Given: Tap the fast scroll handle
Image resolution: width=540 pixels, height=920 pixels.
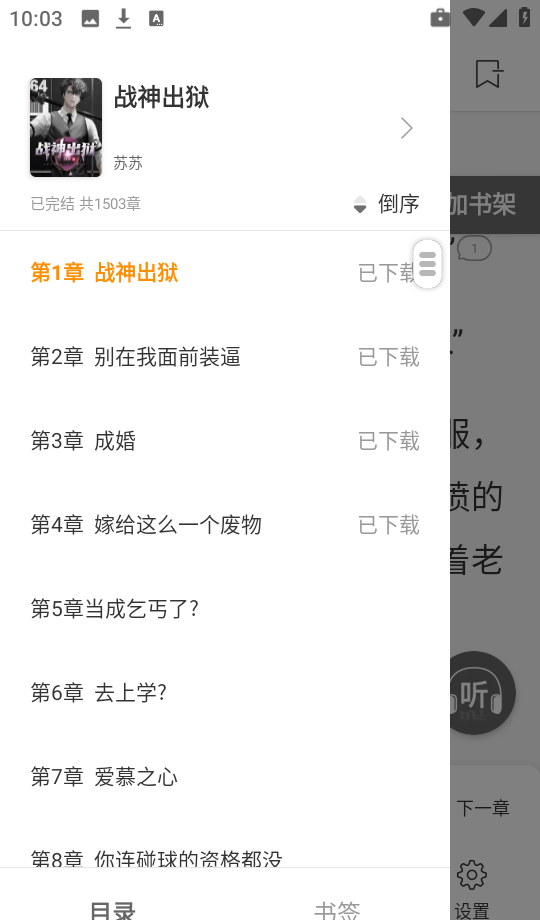Looking at the screenshot, I should (x=428, y=263).
